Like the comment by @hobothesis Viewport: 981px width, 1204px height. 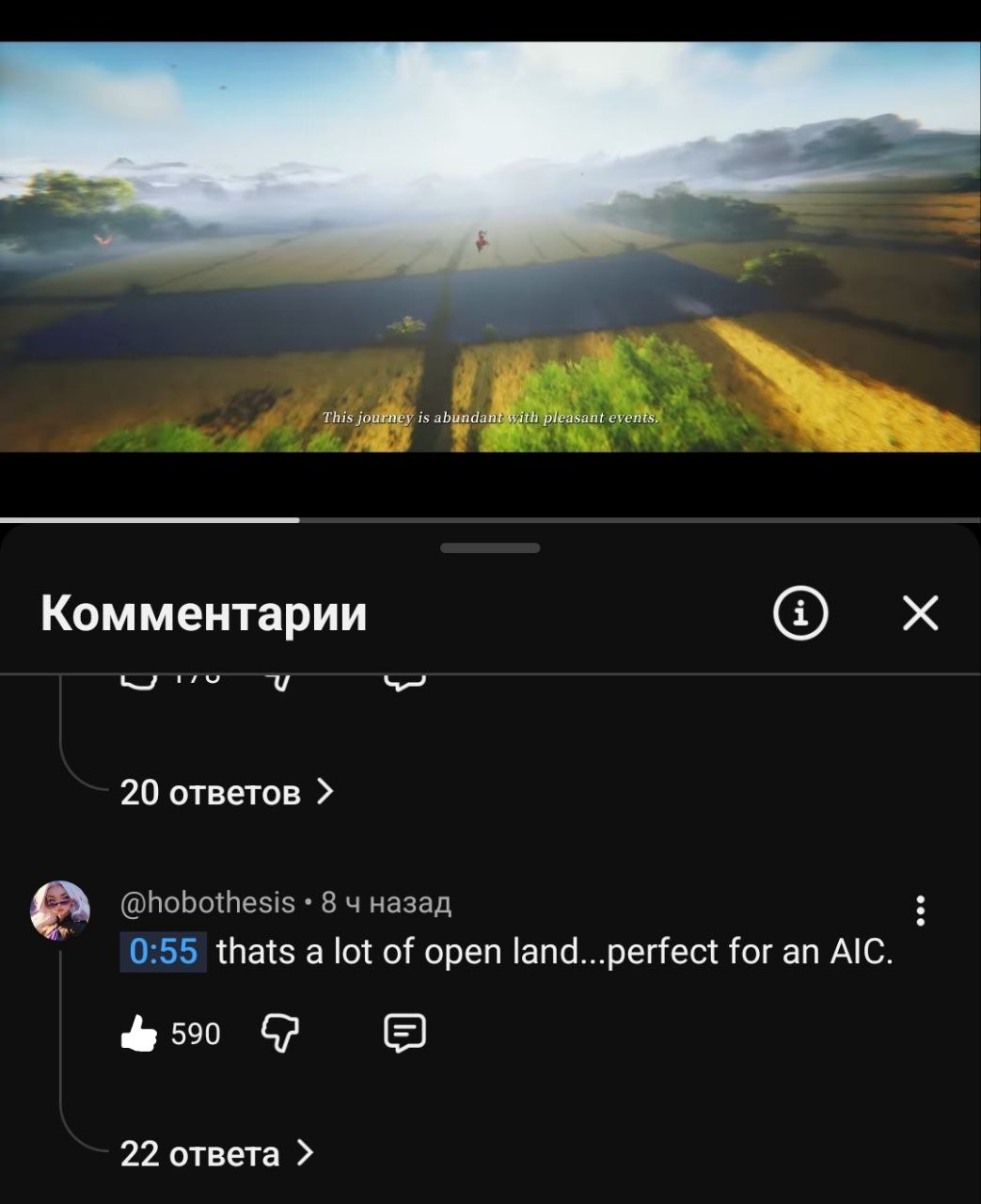coord(139,1033)
